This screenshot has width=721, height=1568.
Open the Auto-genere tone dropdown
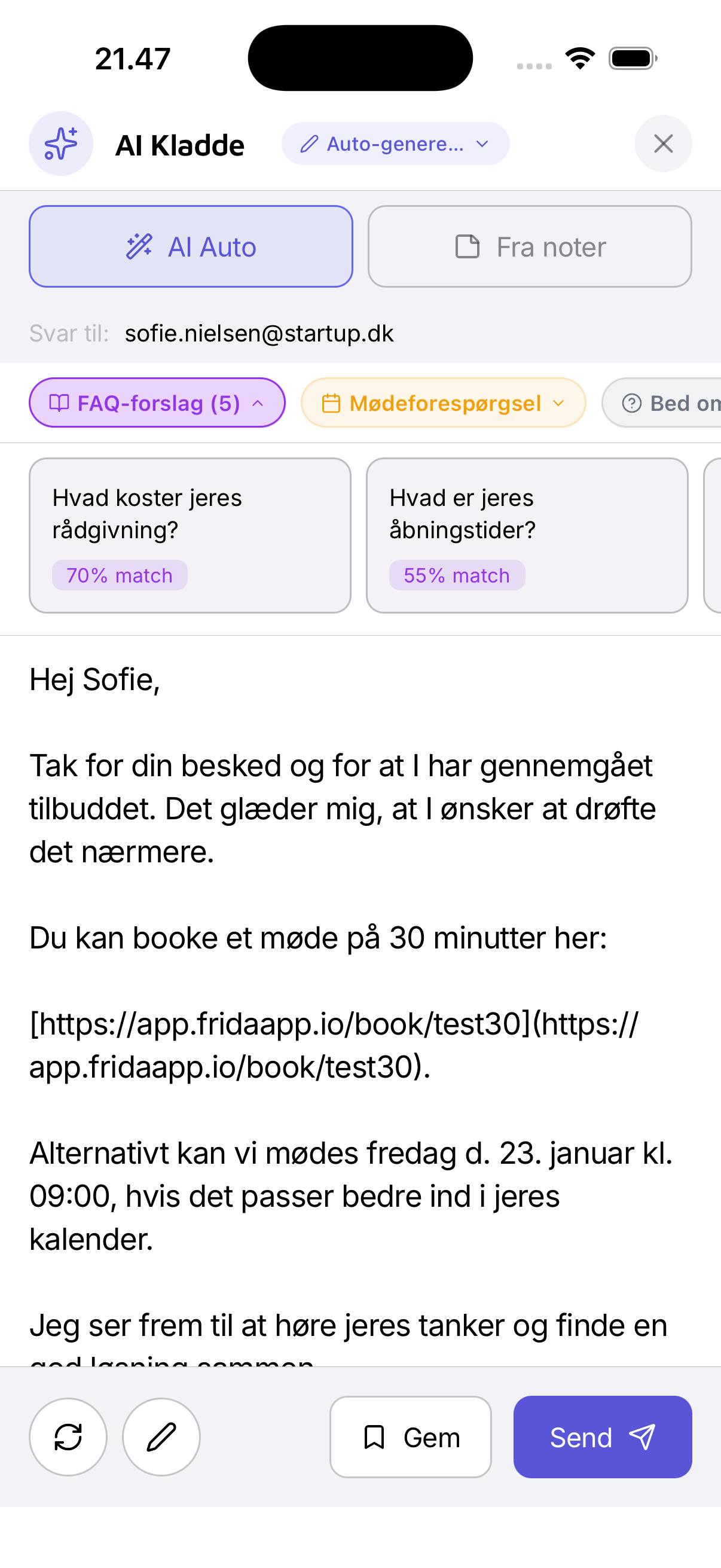pos(395,144)
